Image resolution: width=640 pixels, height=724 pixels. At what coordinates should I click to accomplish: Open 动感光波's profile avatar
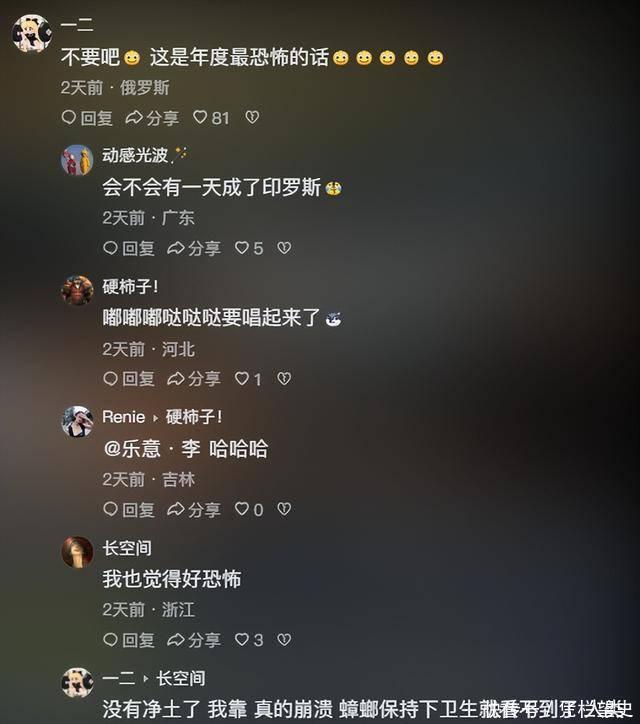point(77,159)
